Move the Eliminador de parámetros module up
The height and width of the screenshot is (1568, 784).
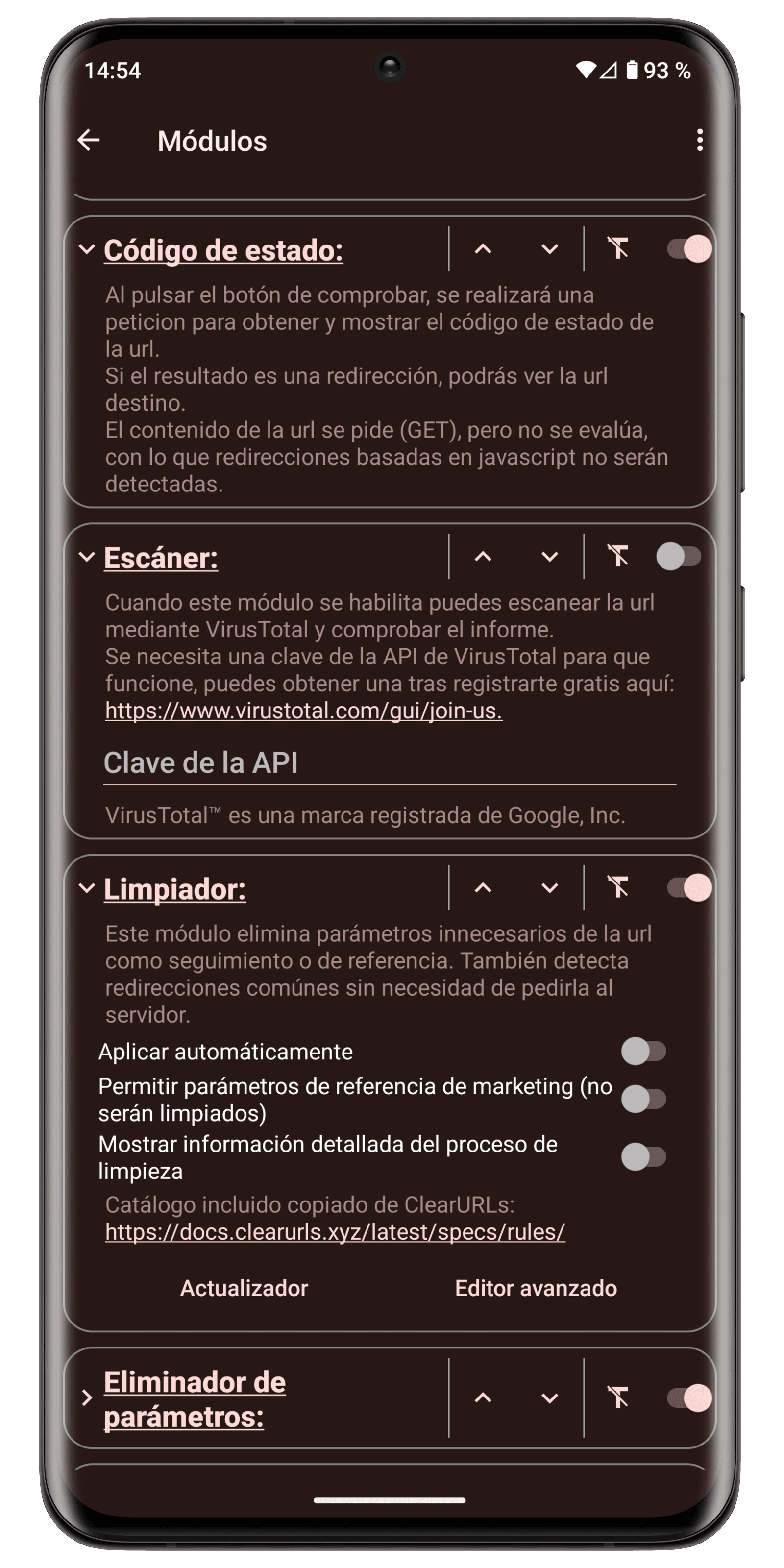pos(483,1397)
